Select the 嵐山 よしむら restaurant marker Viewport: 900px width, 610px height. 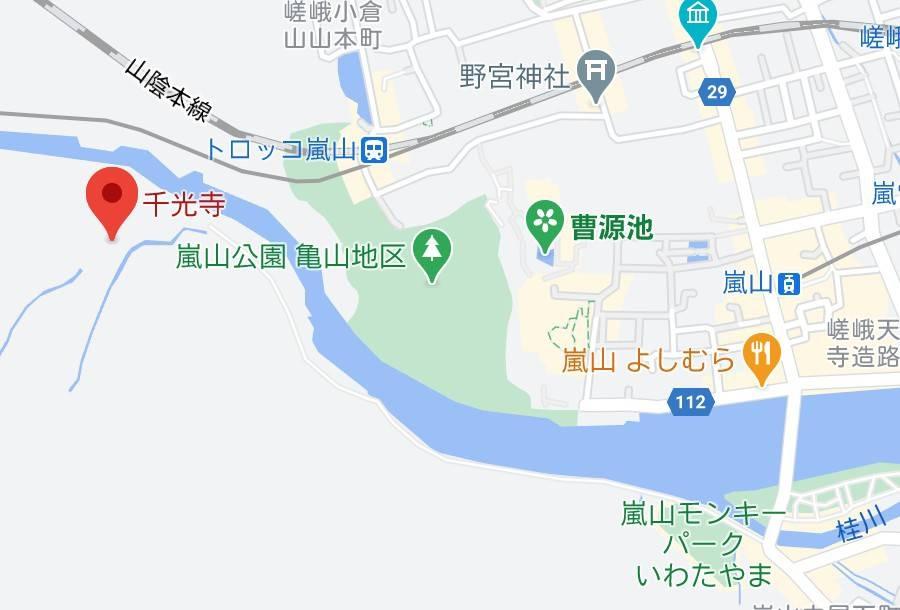tap(762, 355)
